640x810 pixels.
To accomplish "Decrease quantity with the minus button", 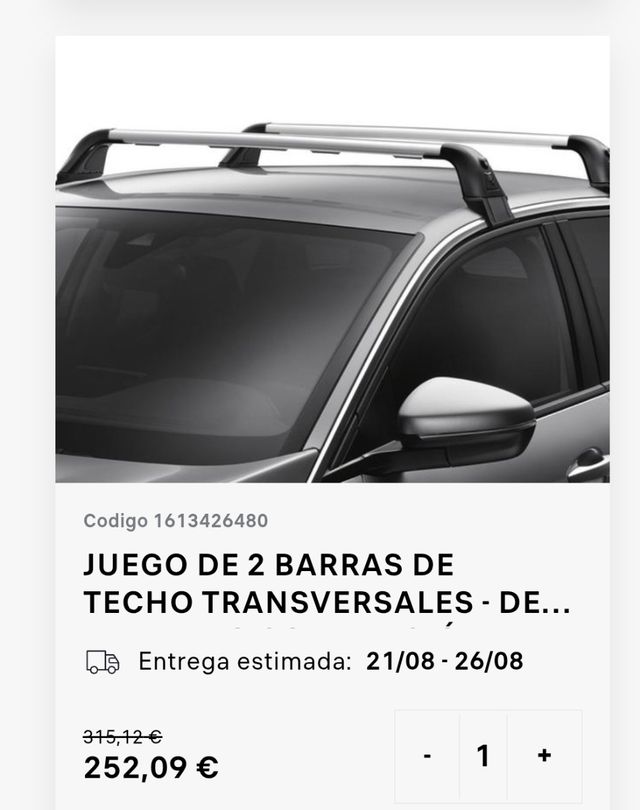I will [x=427, y=756].
